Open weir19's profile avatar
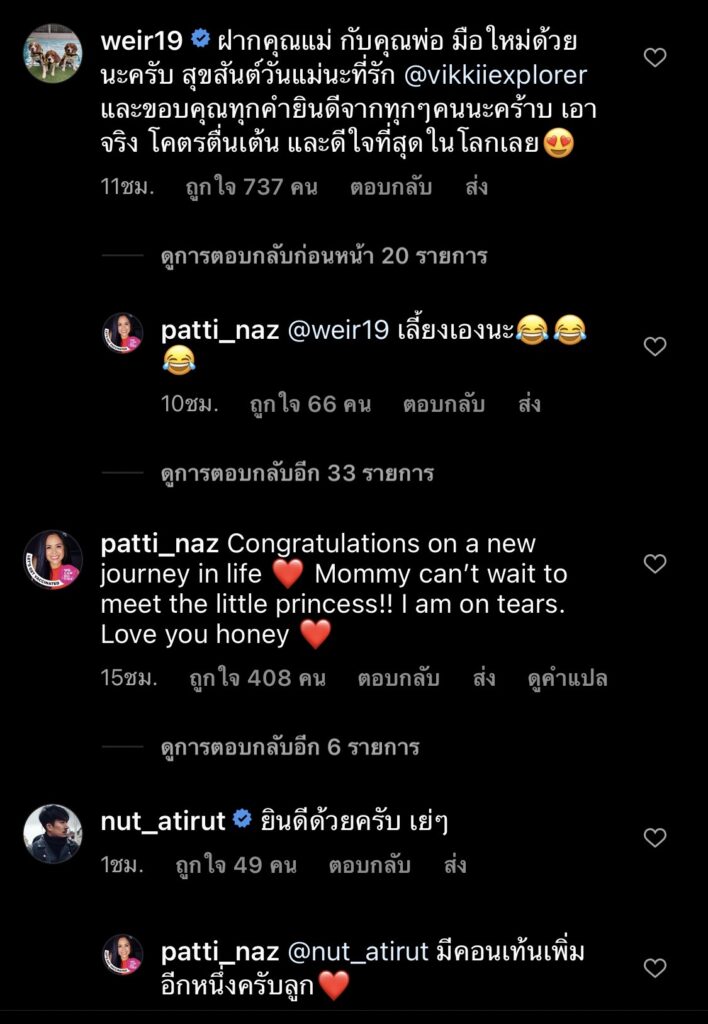This screenshot has width=708, height=1024. [52, 53]
